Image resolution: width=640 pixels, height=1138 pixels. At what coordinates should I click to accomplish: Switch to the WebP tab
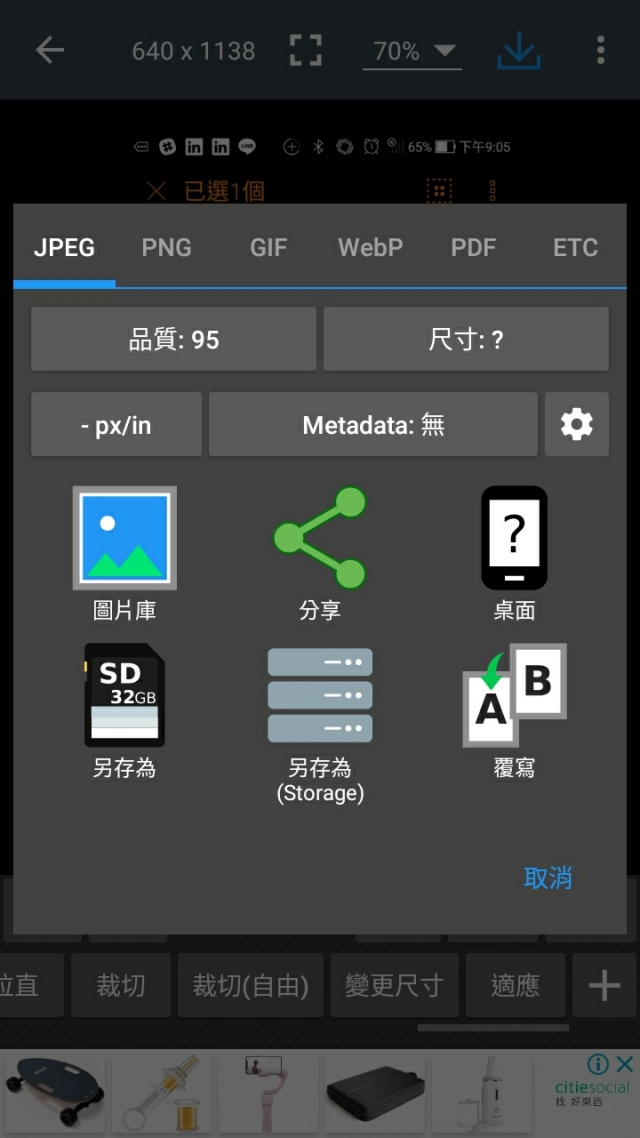click(370, 248)
